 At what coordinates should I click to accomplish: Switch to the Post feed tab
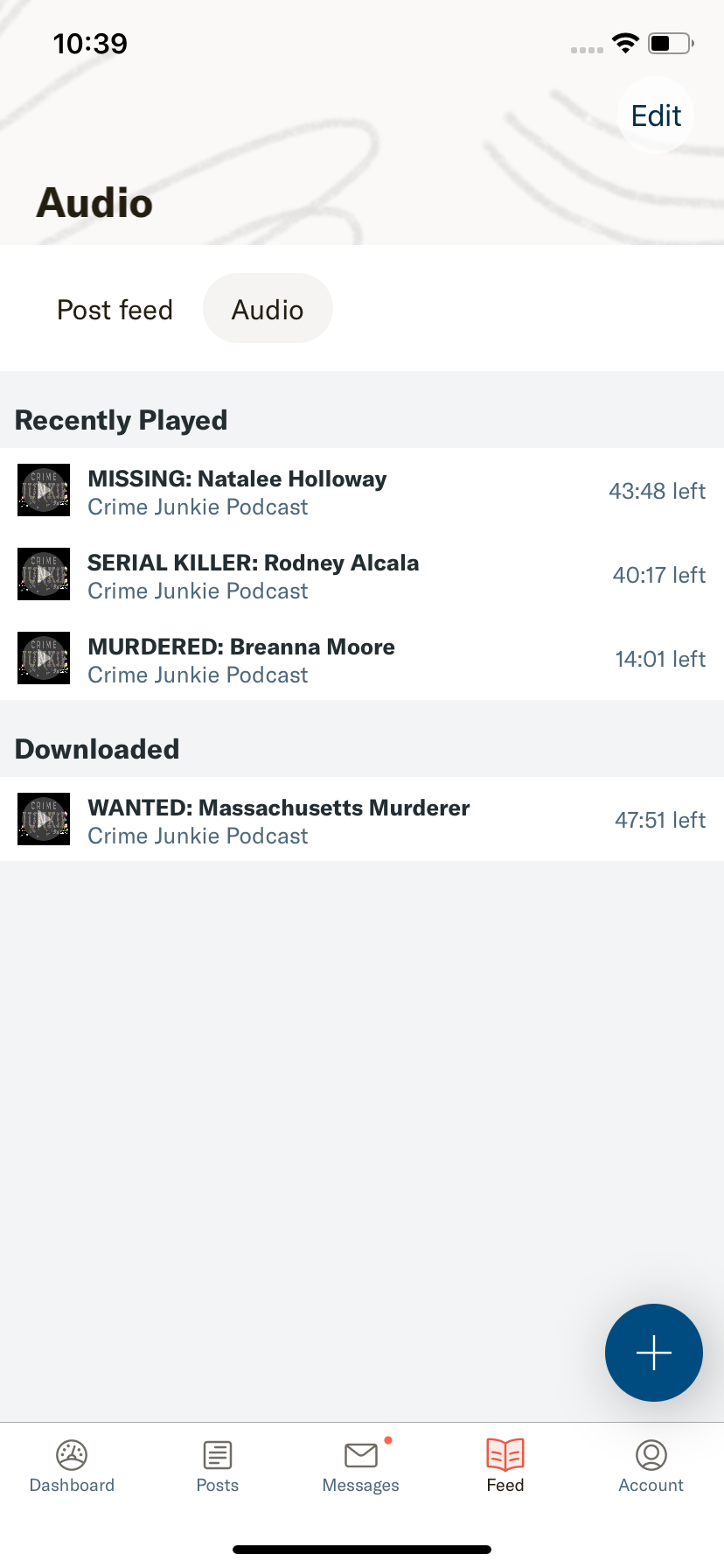tap(115, 310)
